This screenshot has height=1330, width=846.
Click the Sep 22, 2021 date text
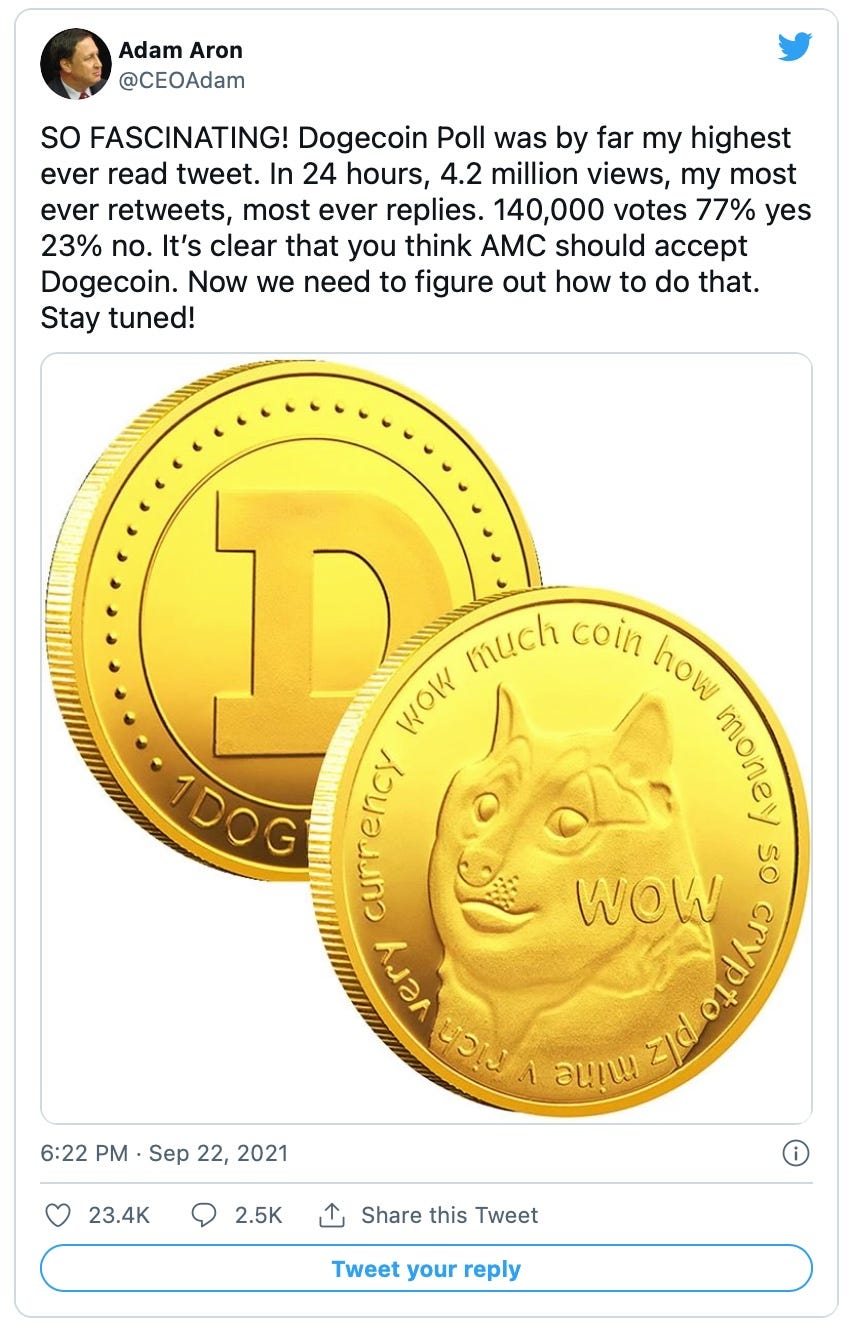(226, 1153)
